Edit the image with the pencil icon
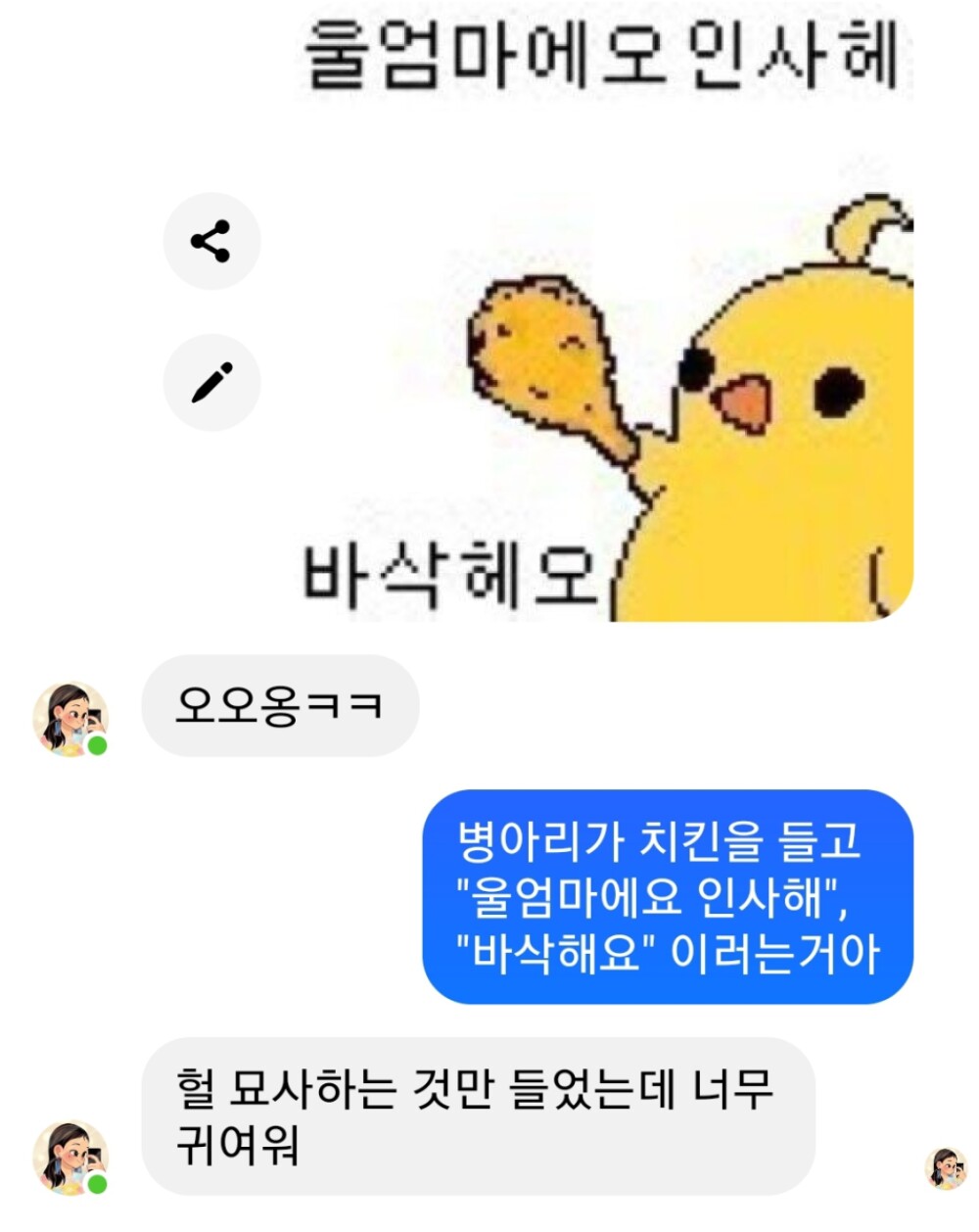979x1232 pixels. [x=211, y=383]
